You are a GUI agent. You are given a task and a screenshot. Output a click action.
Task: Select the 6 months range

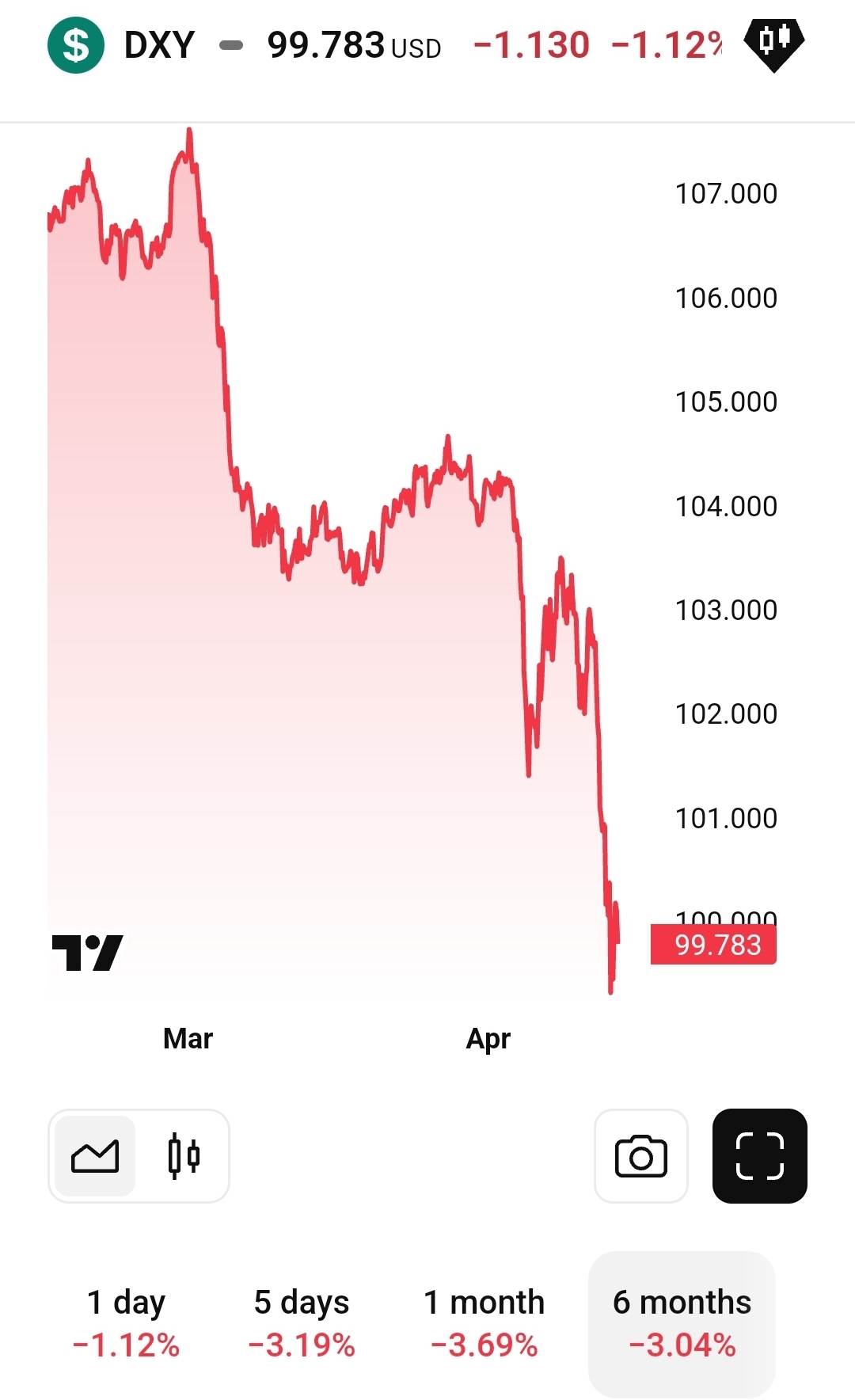pyautogui.click(x=682, y=1322)
